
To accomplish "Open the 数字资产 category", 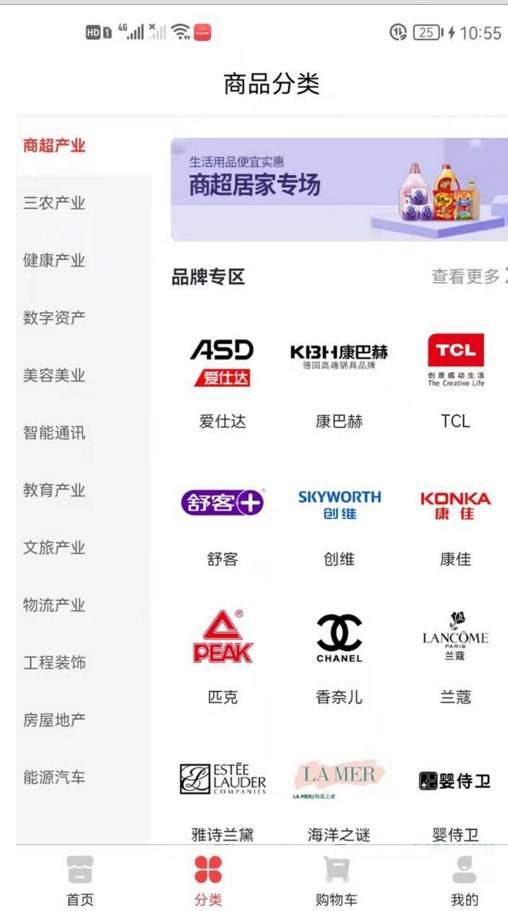I will tap(54, 318).
